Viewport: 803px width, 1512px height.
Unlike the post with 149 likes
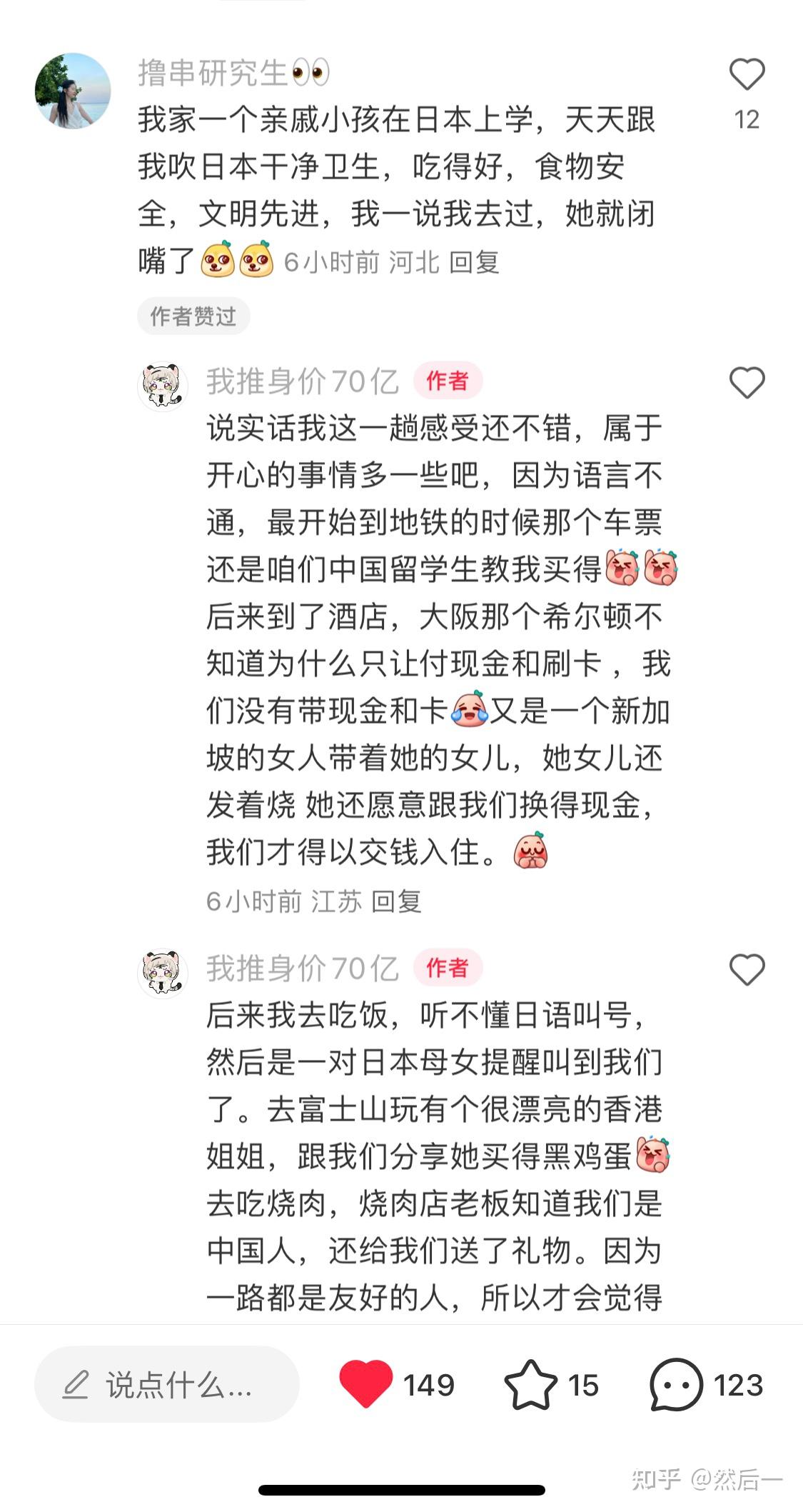click(365, 1384)
